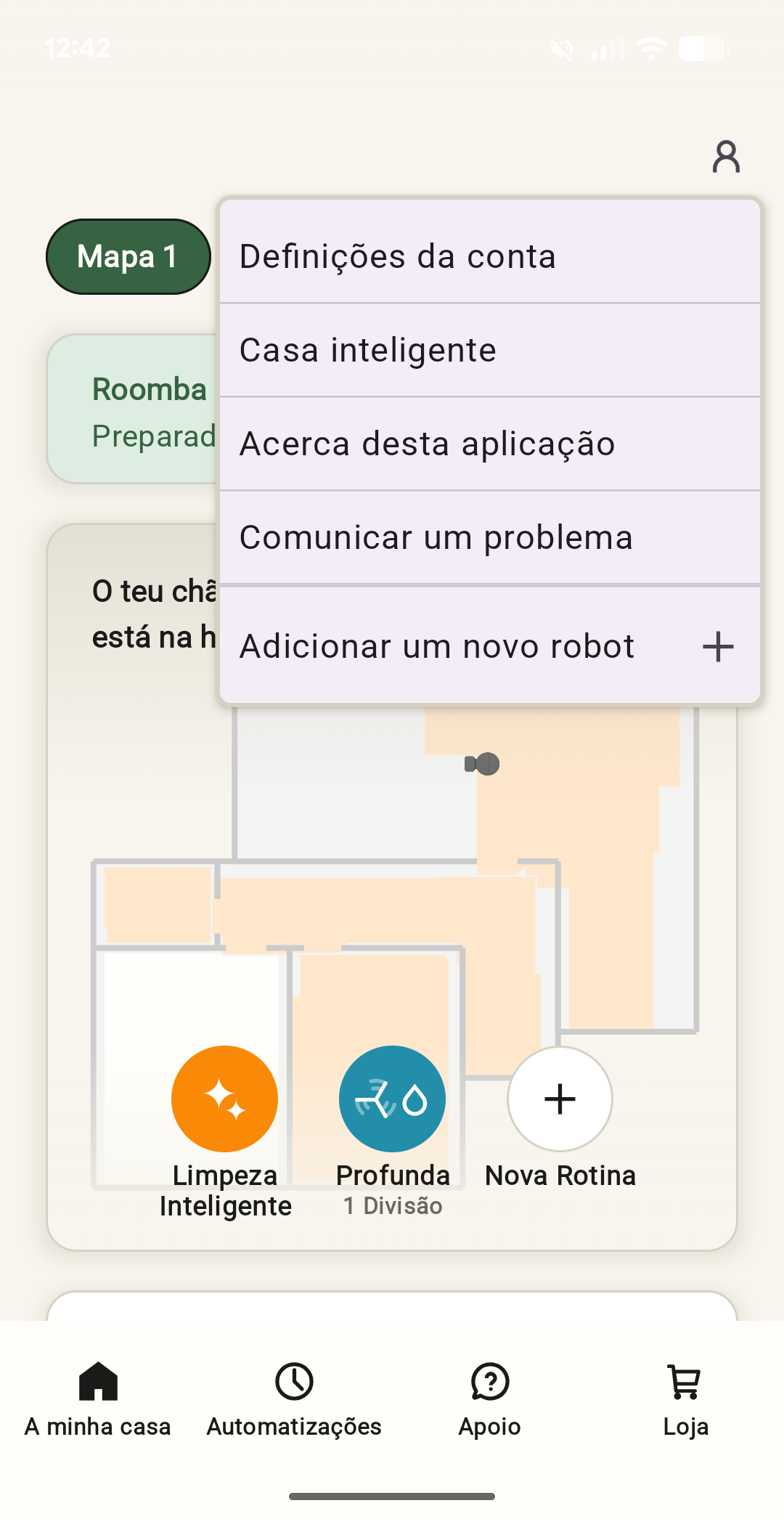Select Comunicar um problema
The image size is (784, 1519).
point(489,537)
